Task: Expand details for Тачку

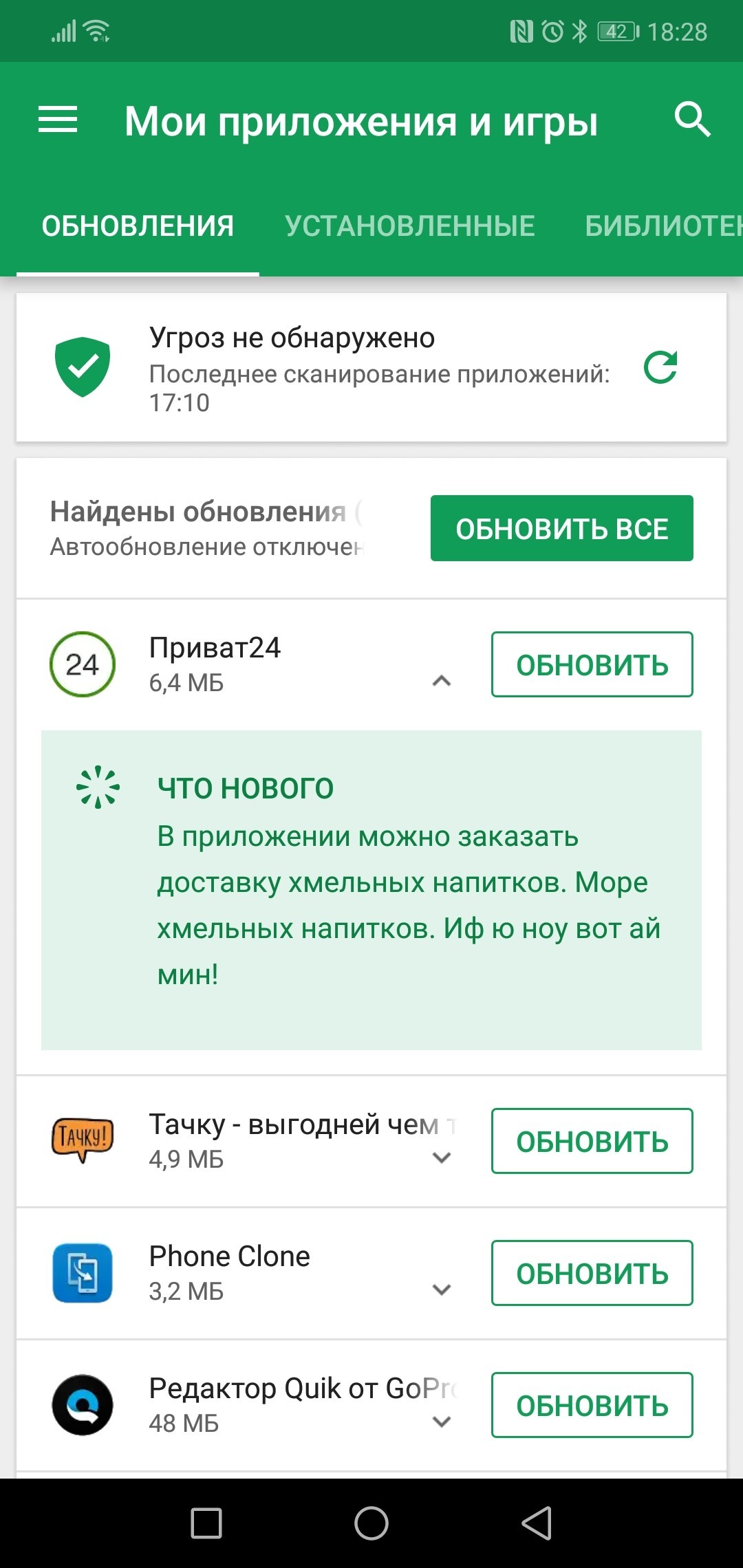Action: [x=441, y=1157]
